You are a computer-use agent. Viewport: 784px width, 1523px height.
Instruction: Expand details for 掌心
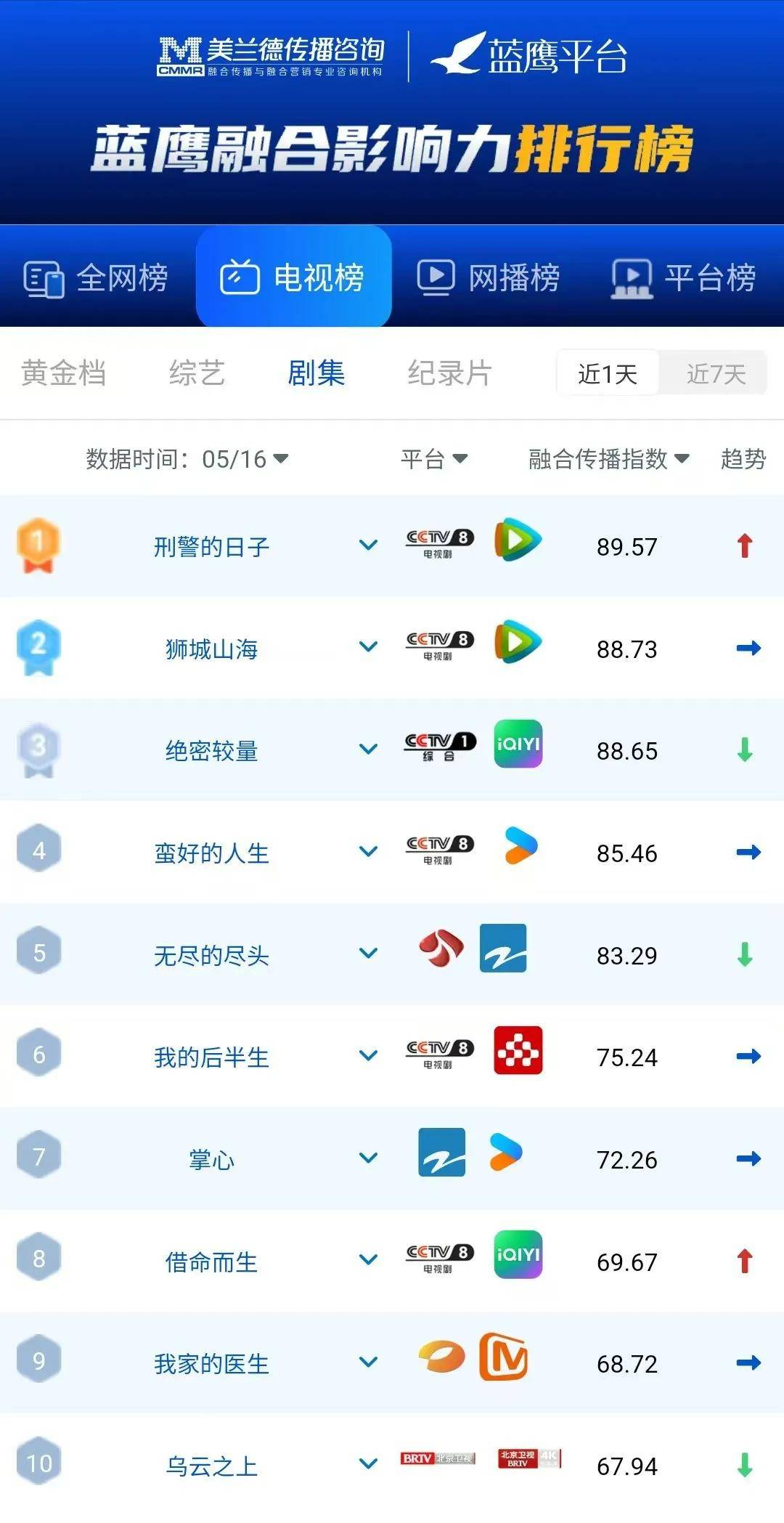[x=369, y=1158]
